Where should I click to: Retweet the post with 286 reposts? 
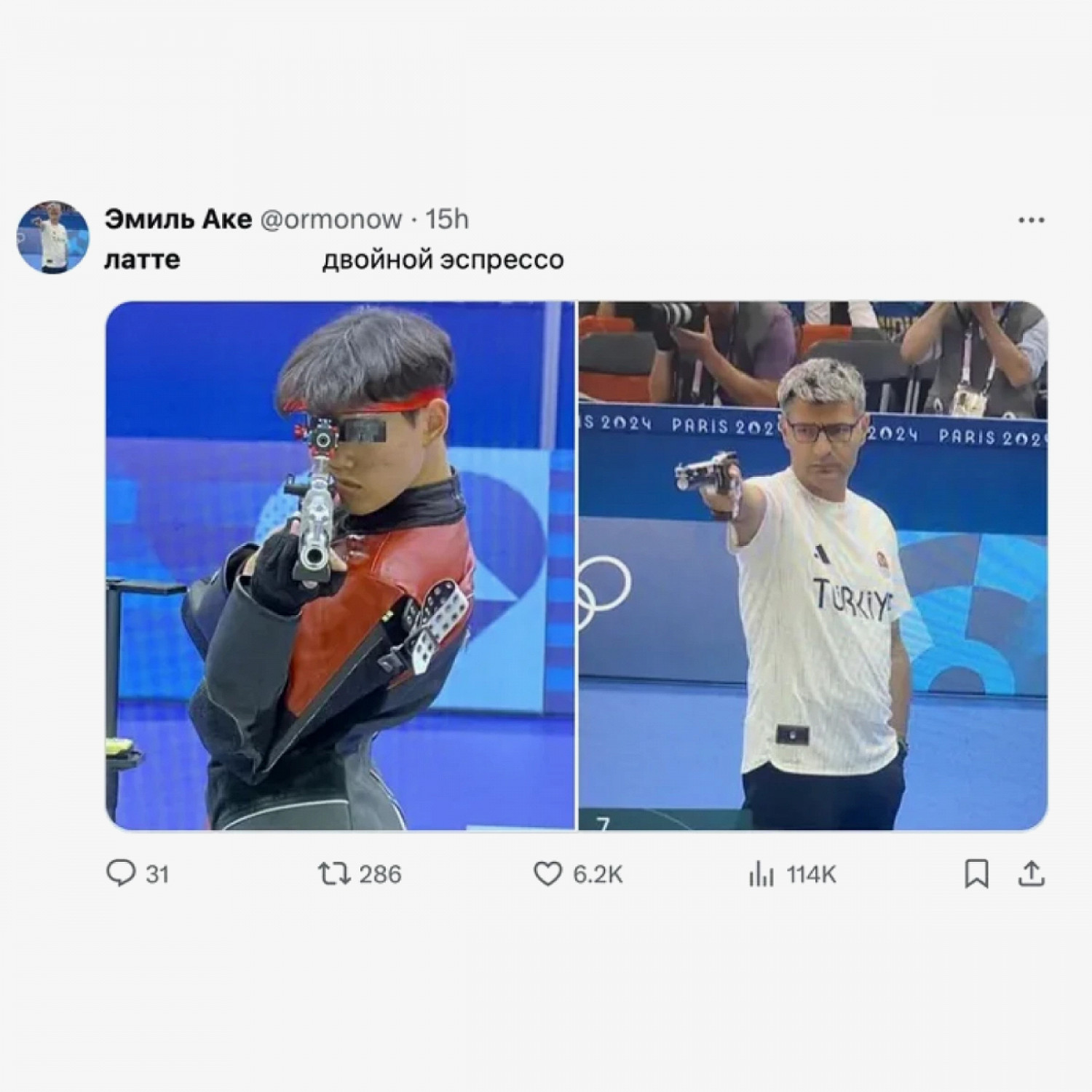pyautogui.click(x=334, y=873)
